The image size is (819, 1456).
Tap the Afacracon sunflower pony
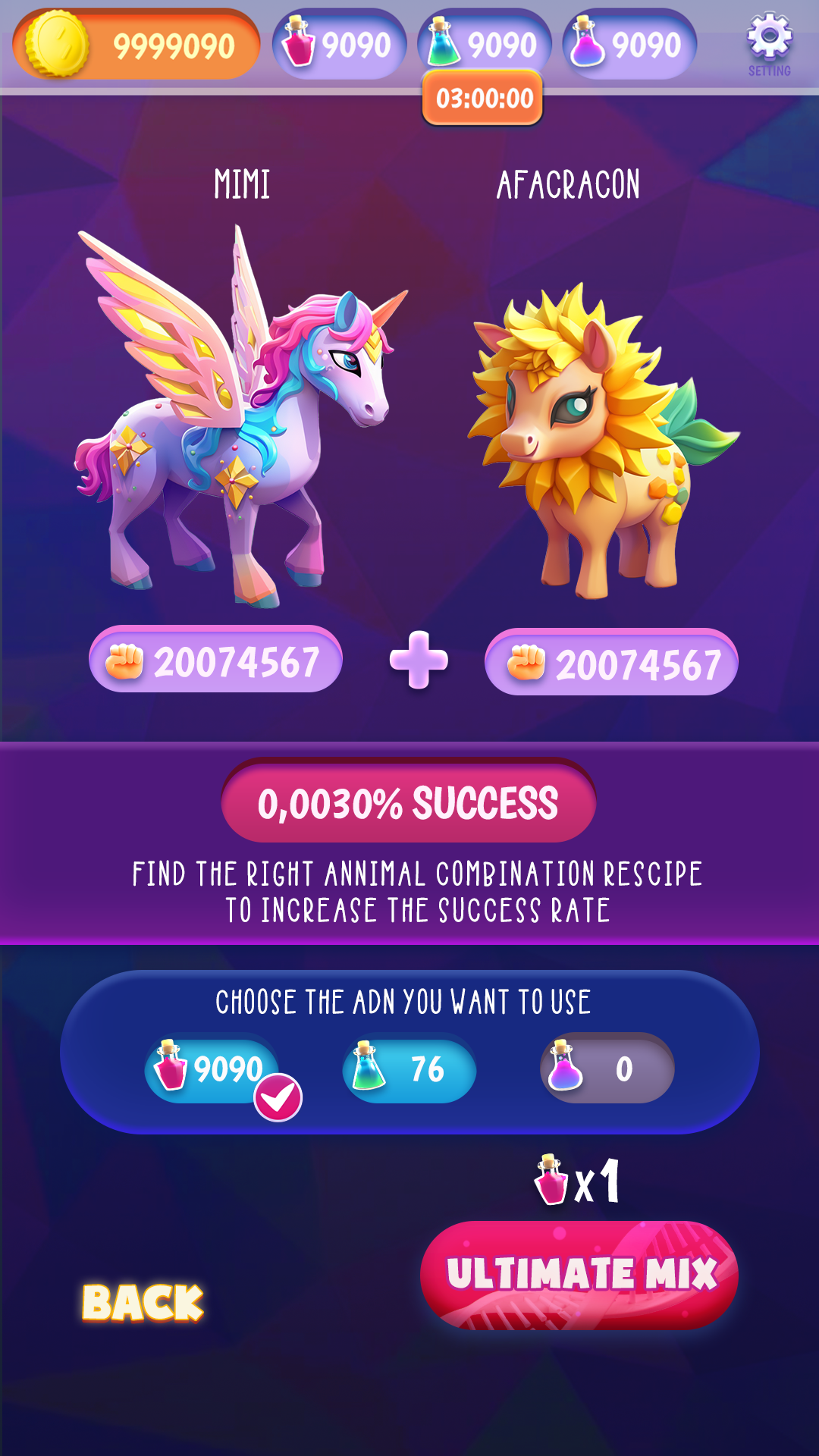603,440
